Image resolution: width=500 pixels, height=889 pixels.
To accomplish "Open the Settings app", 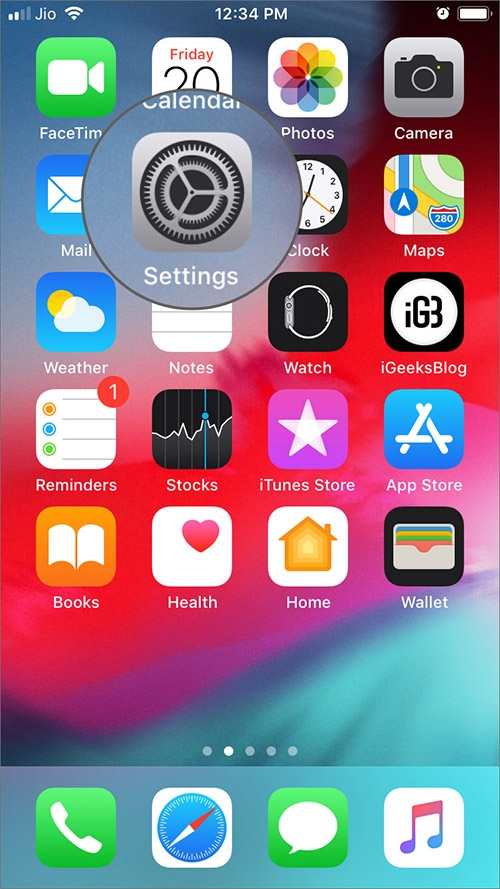I will (192, 192).
